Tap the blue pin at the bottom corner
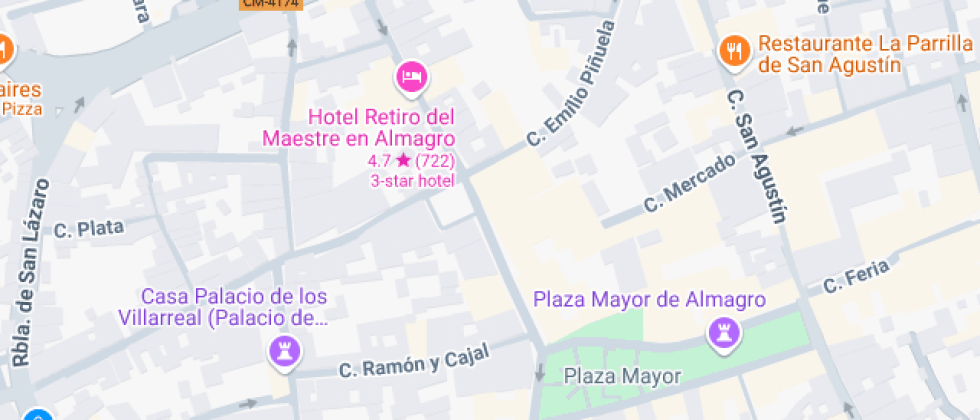Image resolution: width=980 pixels, height=420 pixels. pyautogui.click(x=38, y=415)
